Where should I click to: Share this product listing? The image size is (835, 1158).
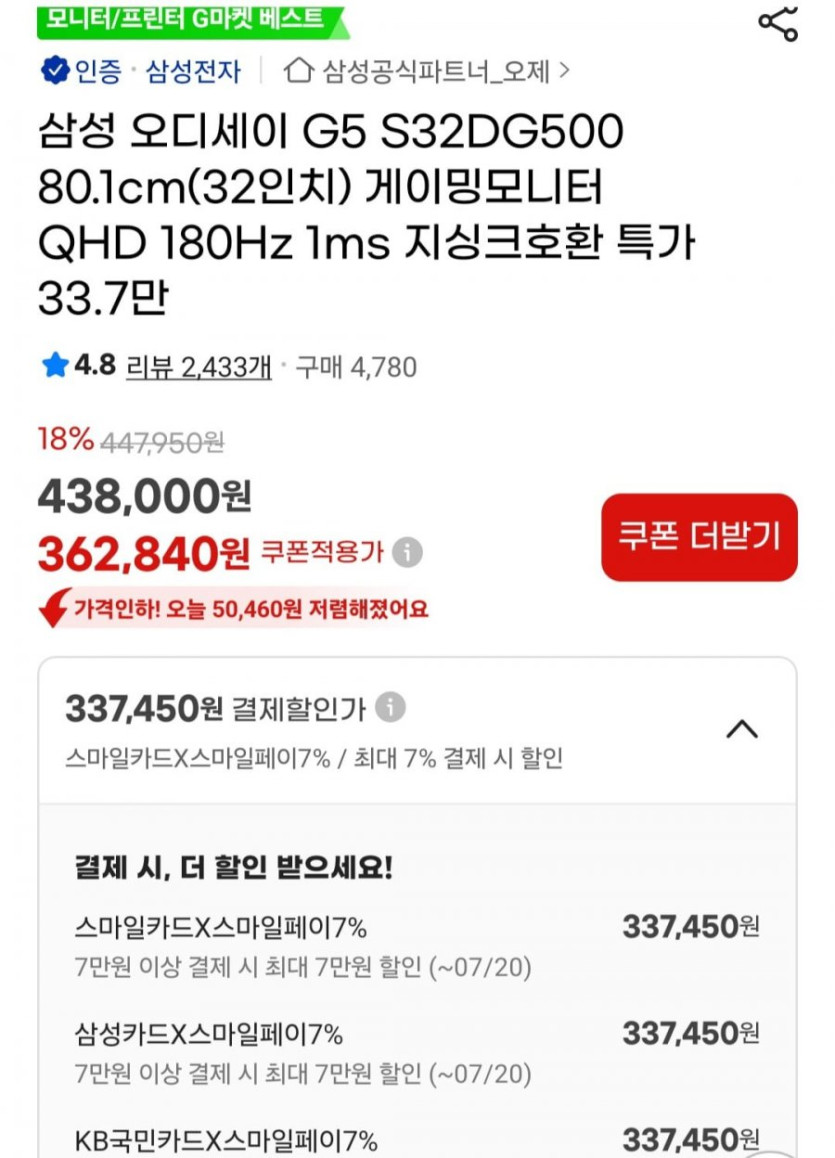coord(778,23)
